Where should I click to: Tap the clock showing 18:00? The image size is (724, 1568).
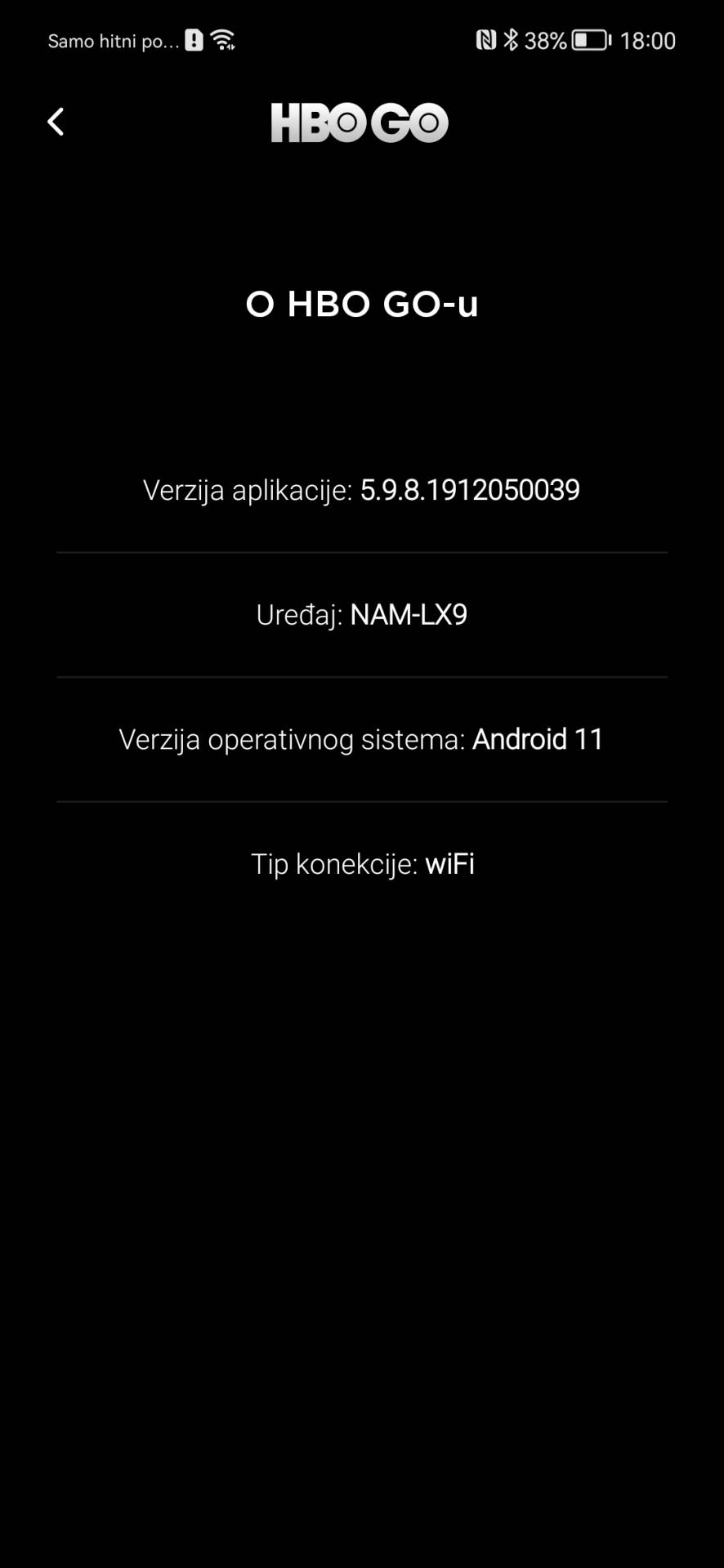point(648,40)
